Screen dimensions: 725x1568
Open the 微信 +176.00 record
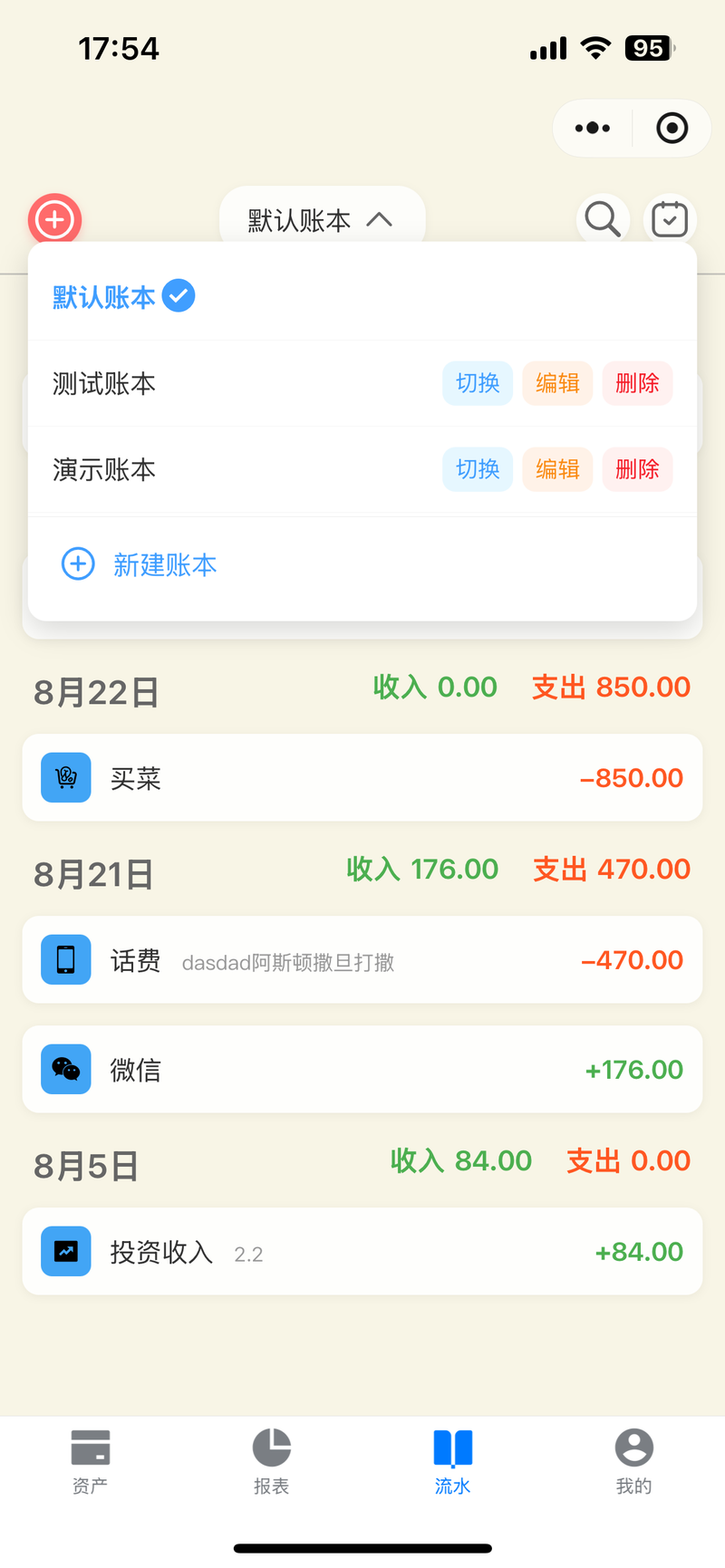pos(362,1070)
